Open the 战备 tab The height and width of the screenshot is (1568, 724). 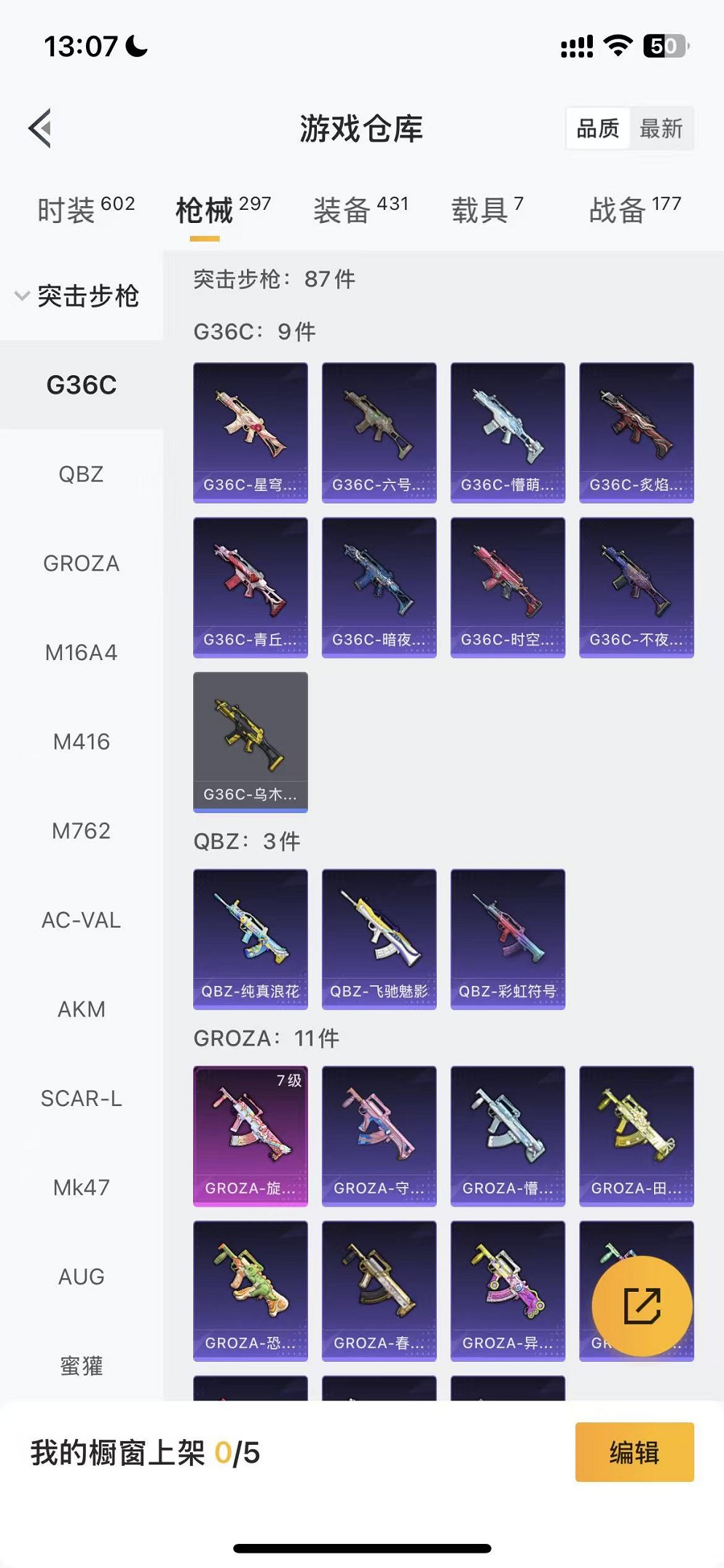[x=634, y=210]
